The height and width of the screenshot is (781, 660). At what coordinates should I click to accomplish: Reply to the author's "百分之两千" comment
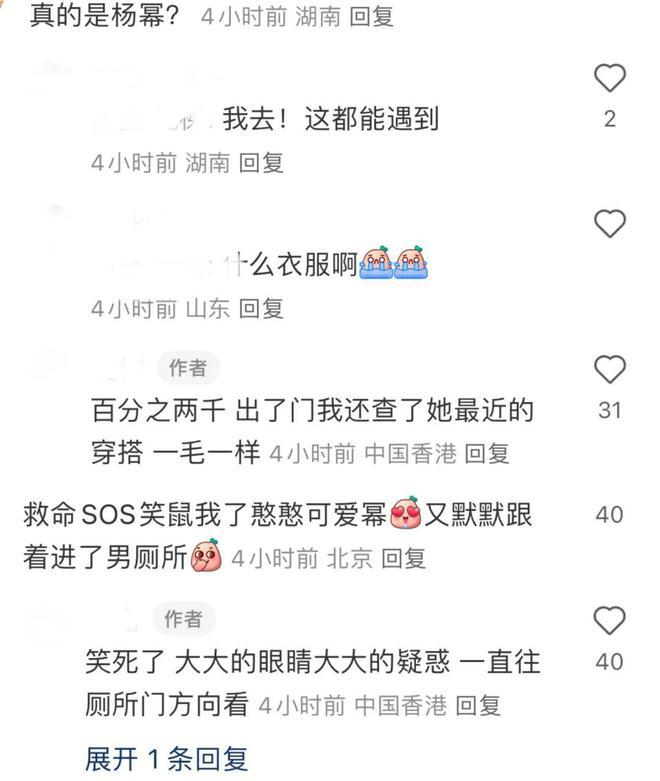pos(487,453)
